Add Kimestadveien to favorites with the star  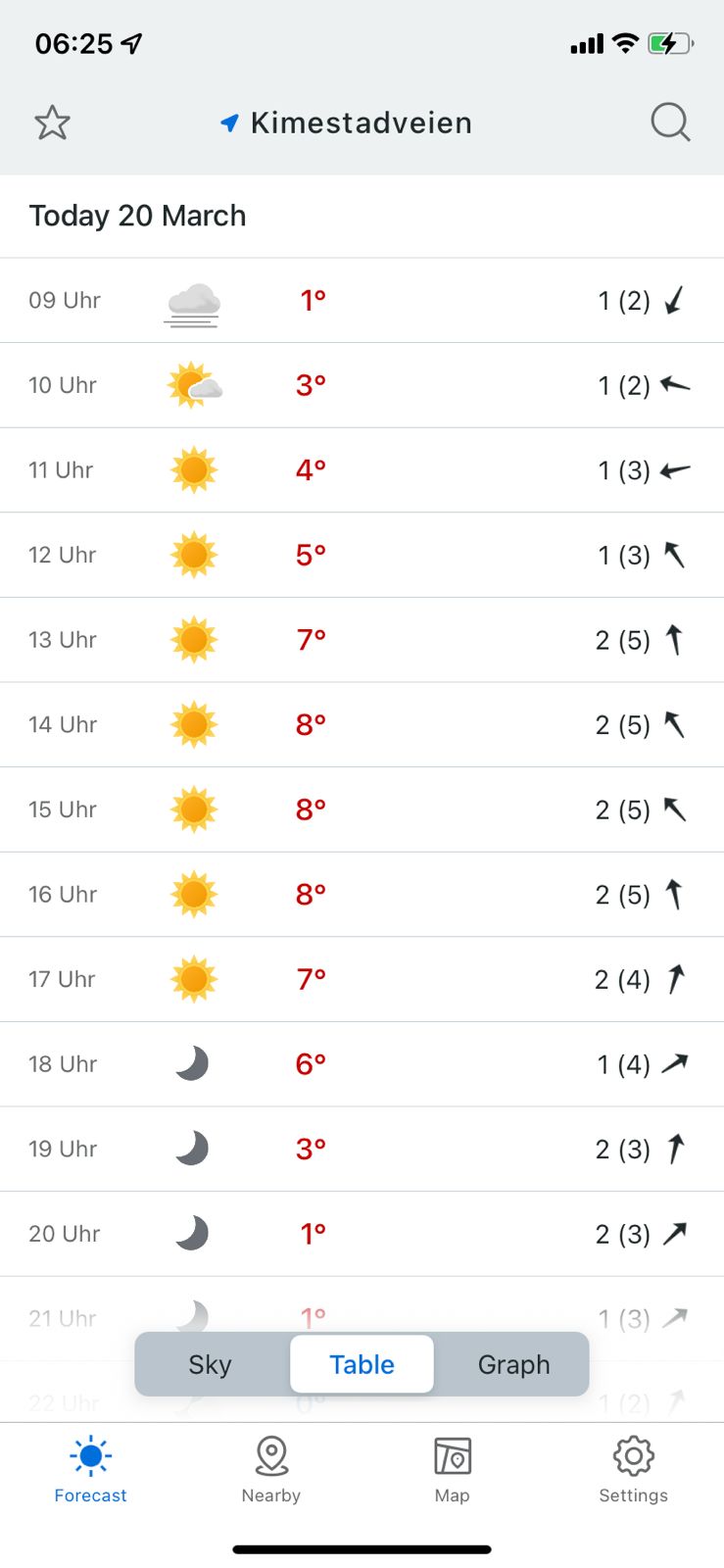[52, 122]
